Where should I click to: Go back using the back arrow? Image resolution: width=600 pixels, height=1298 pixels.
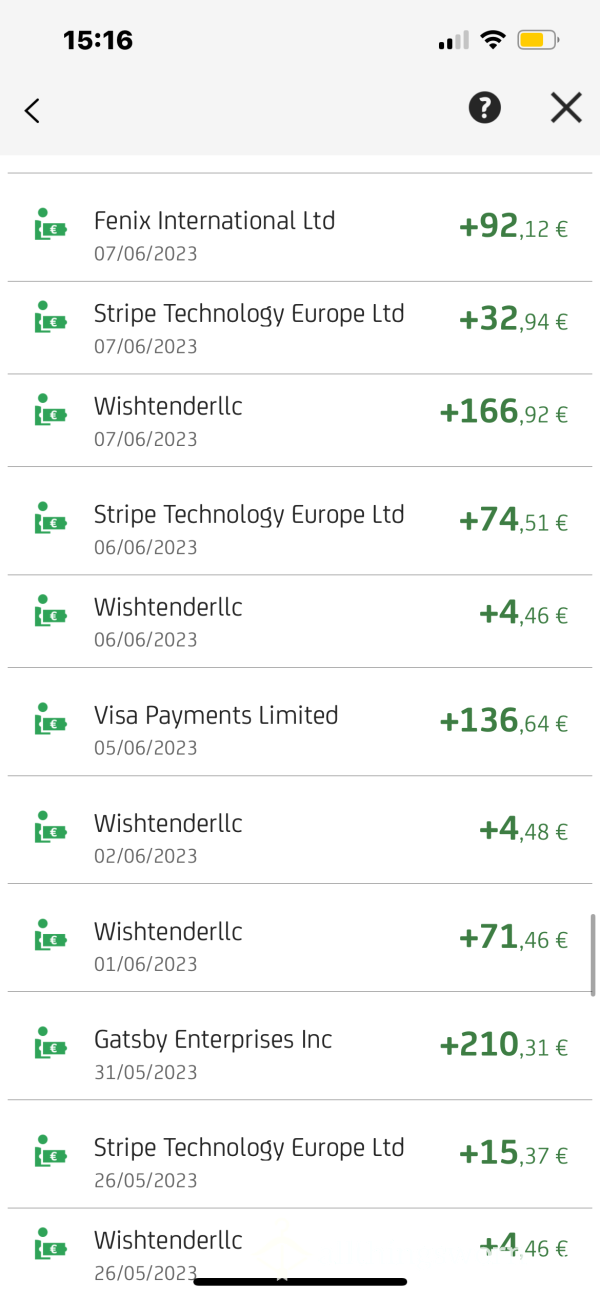[x=32, y=110]
